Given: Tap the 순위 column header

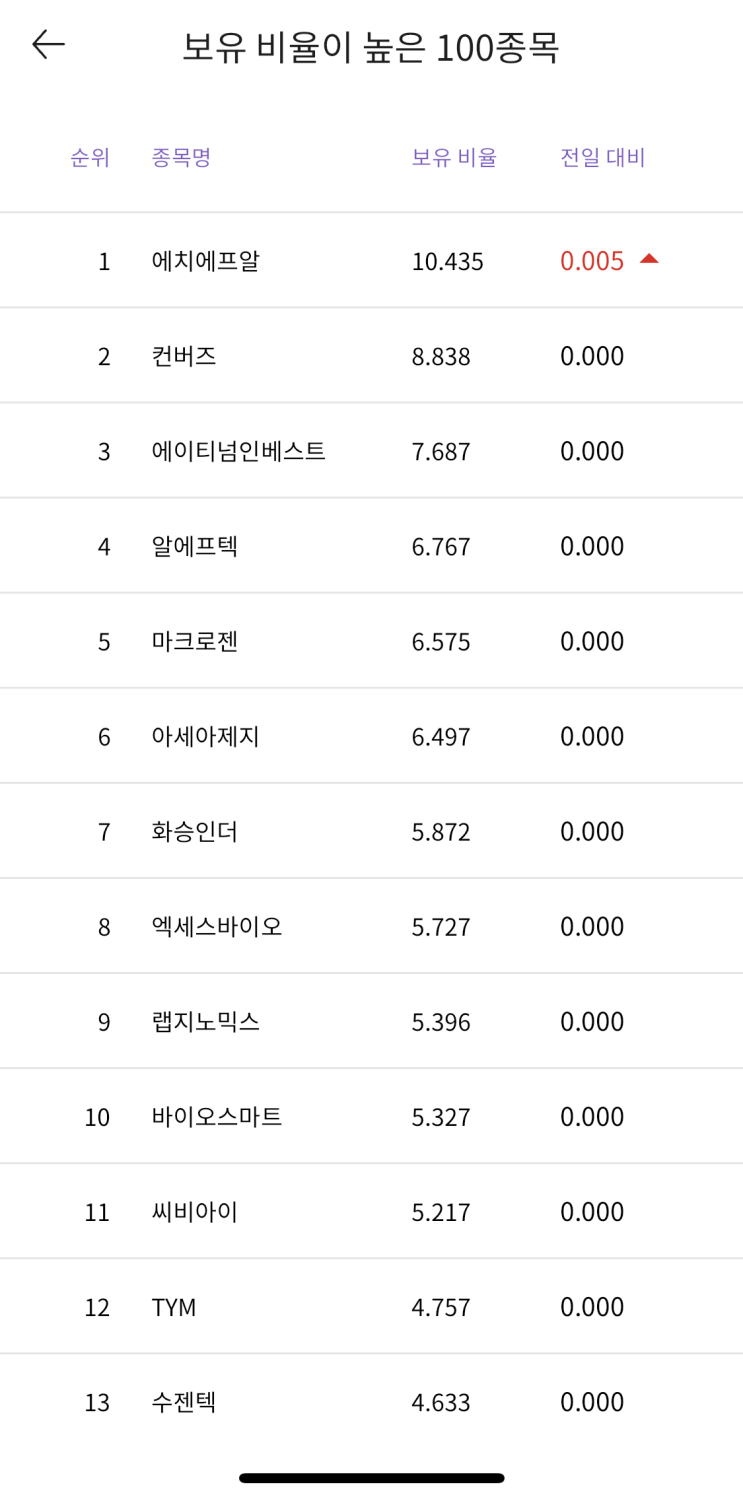Looking at the screenshot, I should tap(88, 157).
